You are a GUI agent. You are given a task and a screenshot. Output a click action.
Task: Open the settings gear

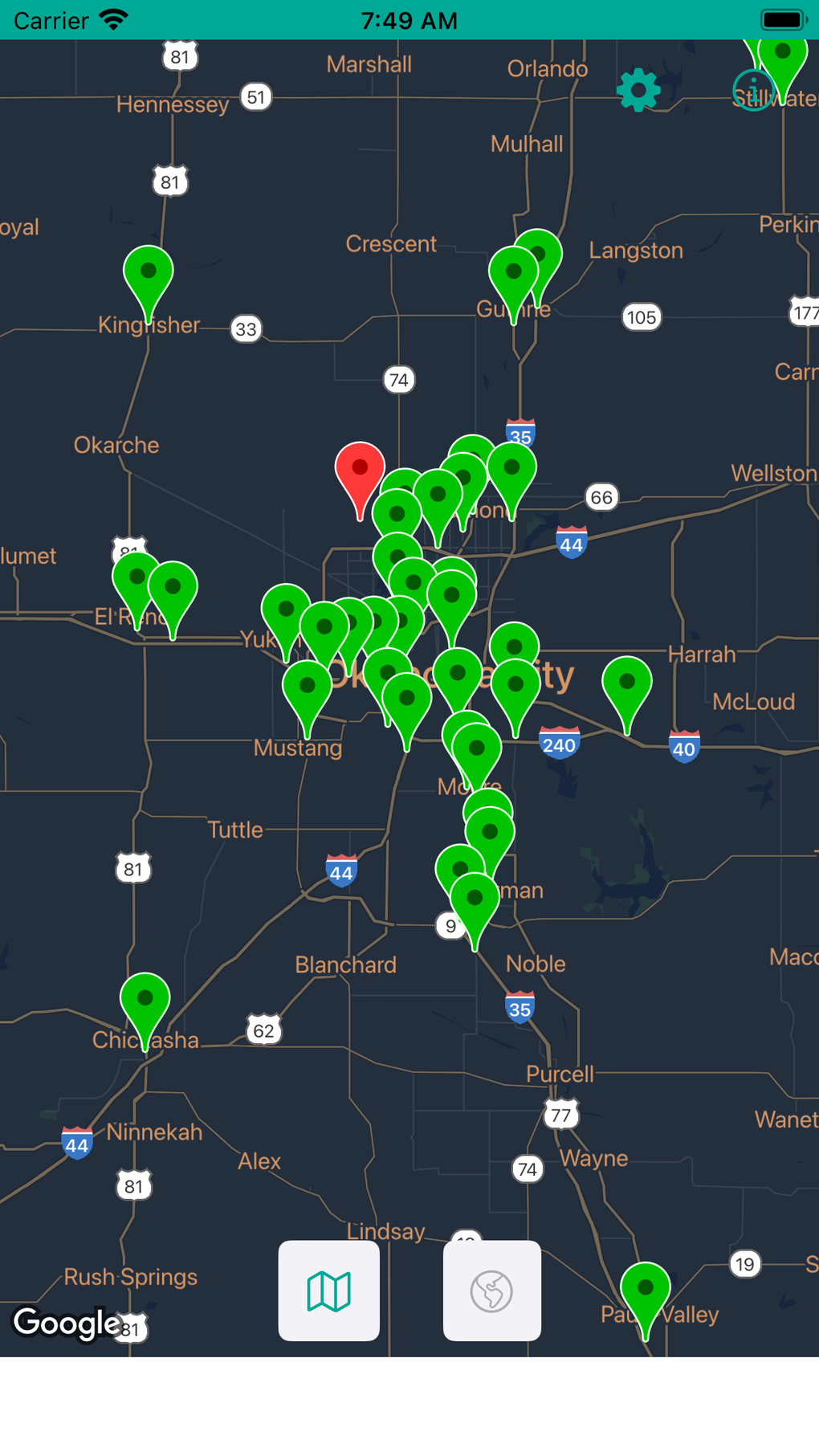tap(638, 90)
